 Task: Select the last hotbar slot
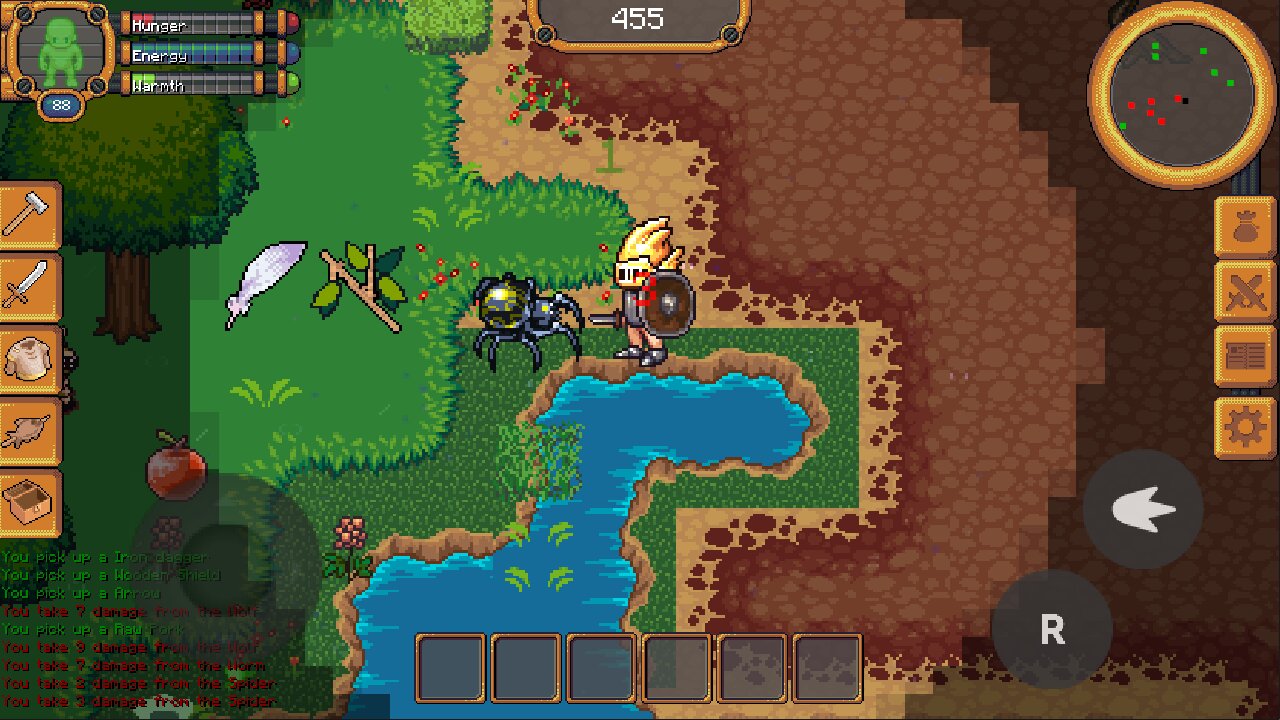(827, 668)
